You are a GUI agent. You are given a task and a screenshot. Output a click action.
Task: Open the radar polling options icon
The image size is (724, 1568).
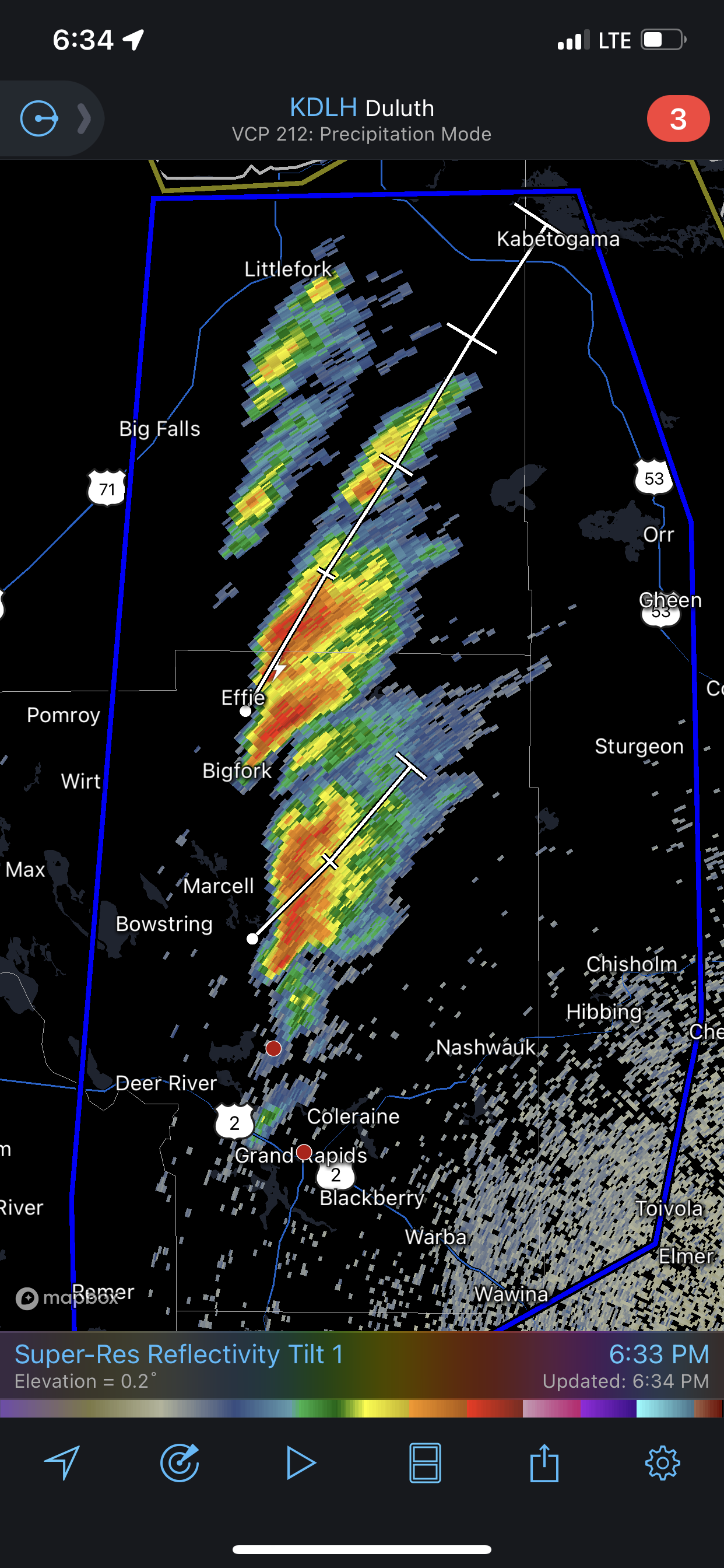click(x=180, y=1461)
